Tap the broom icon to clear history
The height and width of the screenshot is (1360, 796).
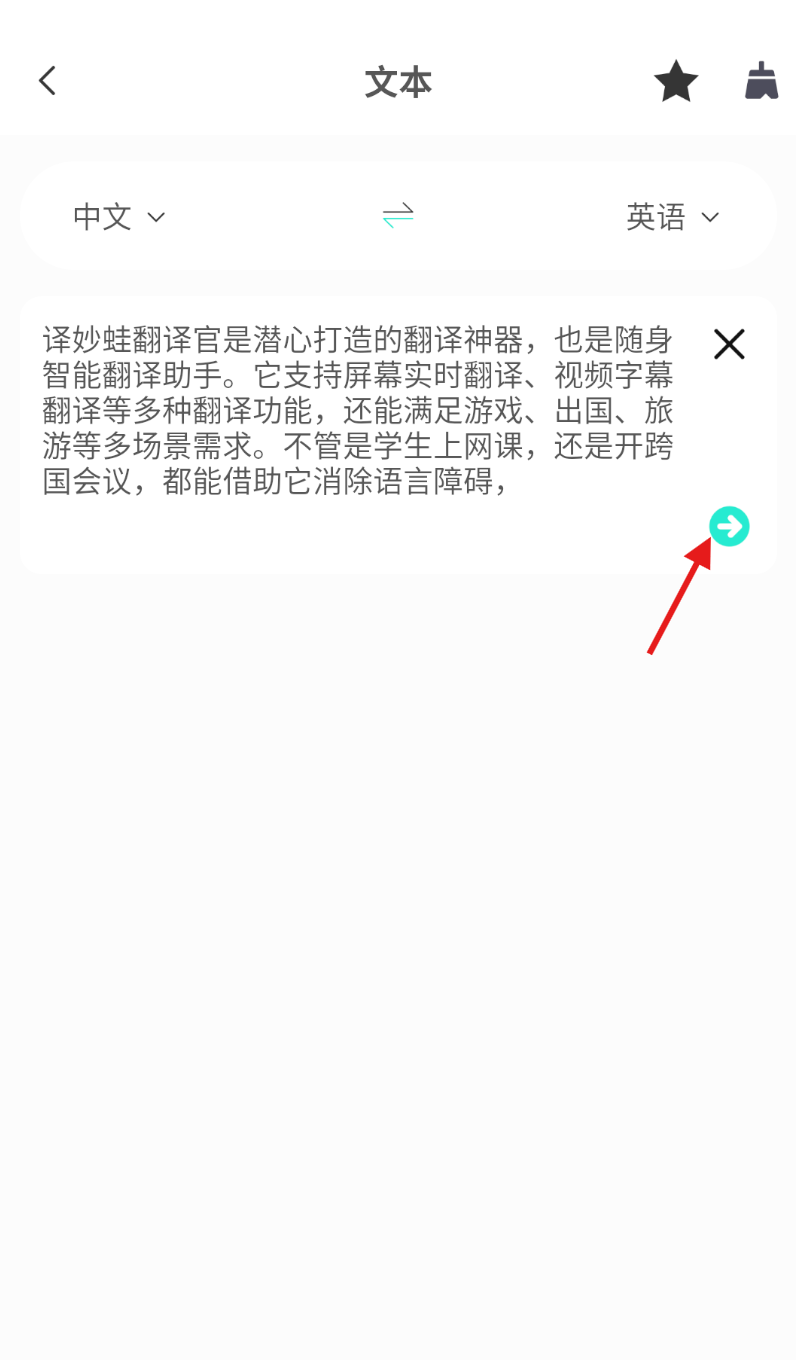tap(761, 81)
